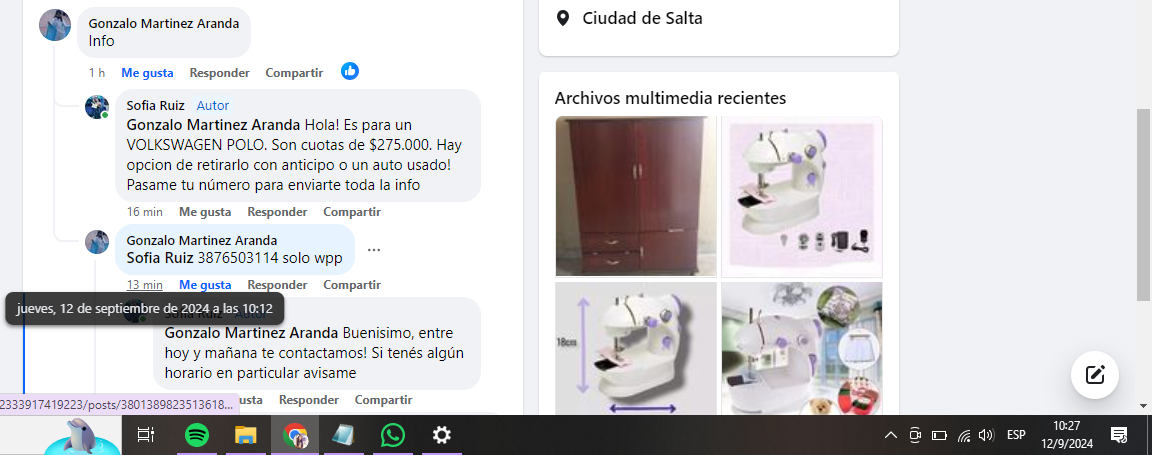Reply to the "Buenisimo" comment
The width and height of the screenshot is (1152, 455).
tap(308, 400)
